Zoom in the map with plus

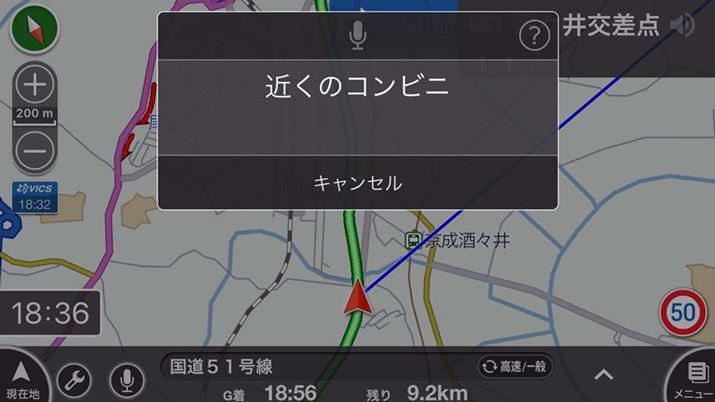click(x=35, y=86)
